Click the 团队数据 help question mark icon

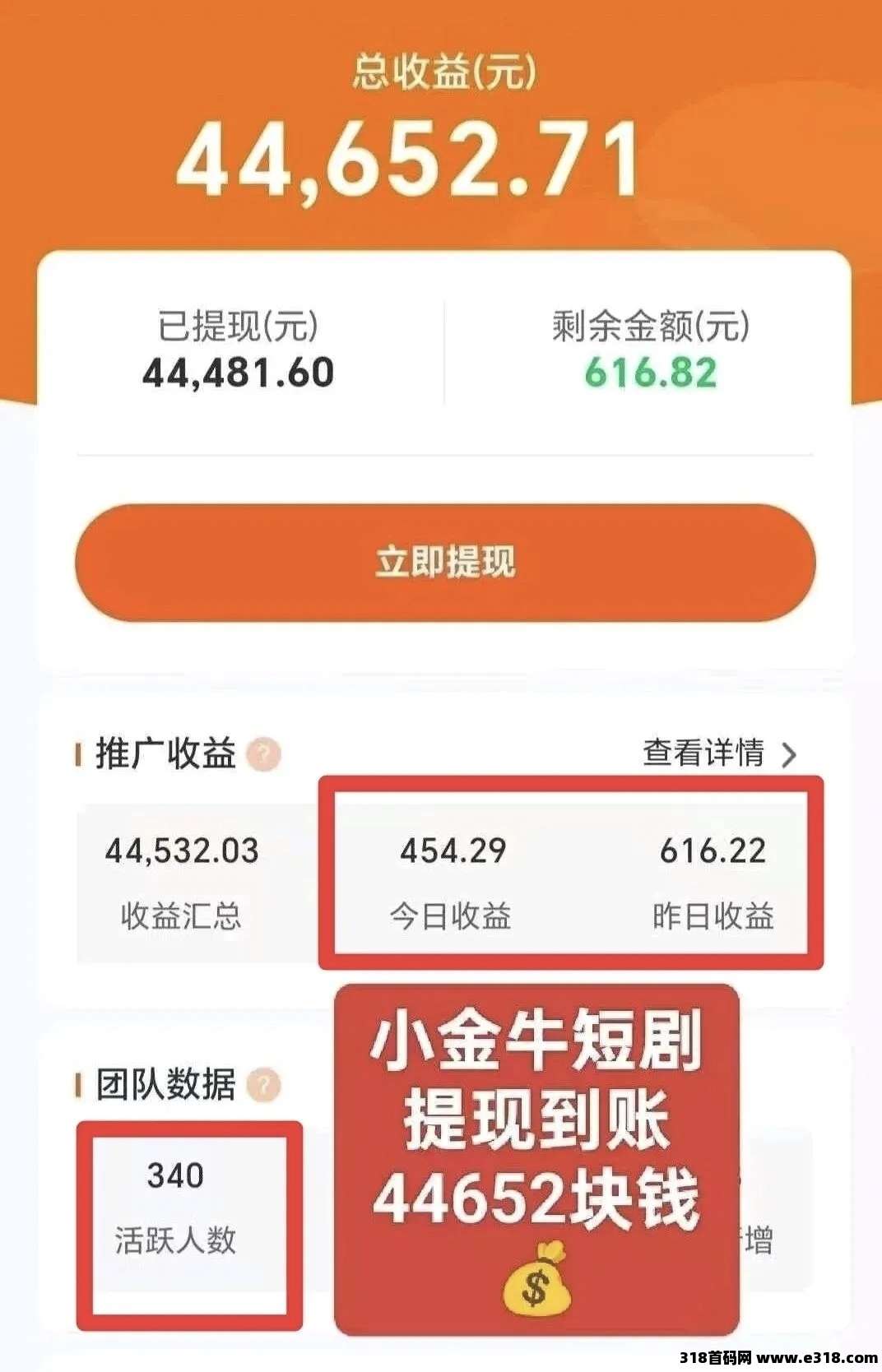tap(262, 1084)
